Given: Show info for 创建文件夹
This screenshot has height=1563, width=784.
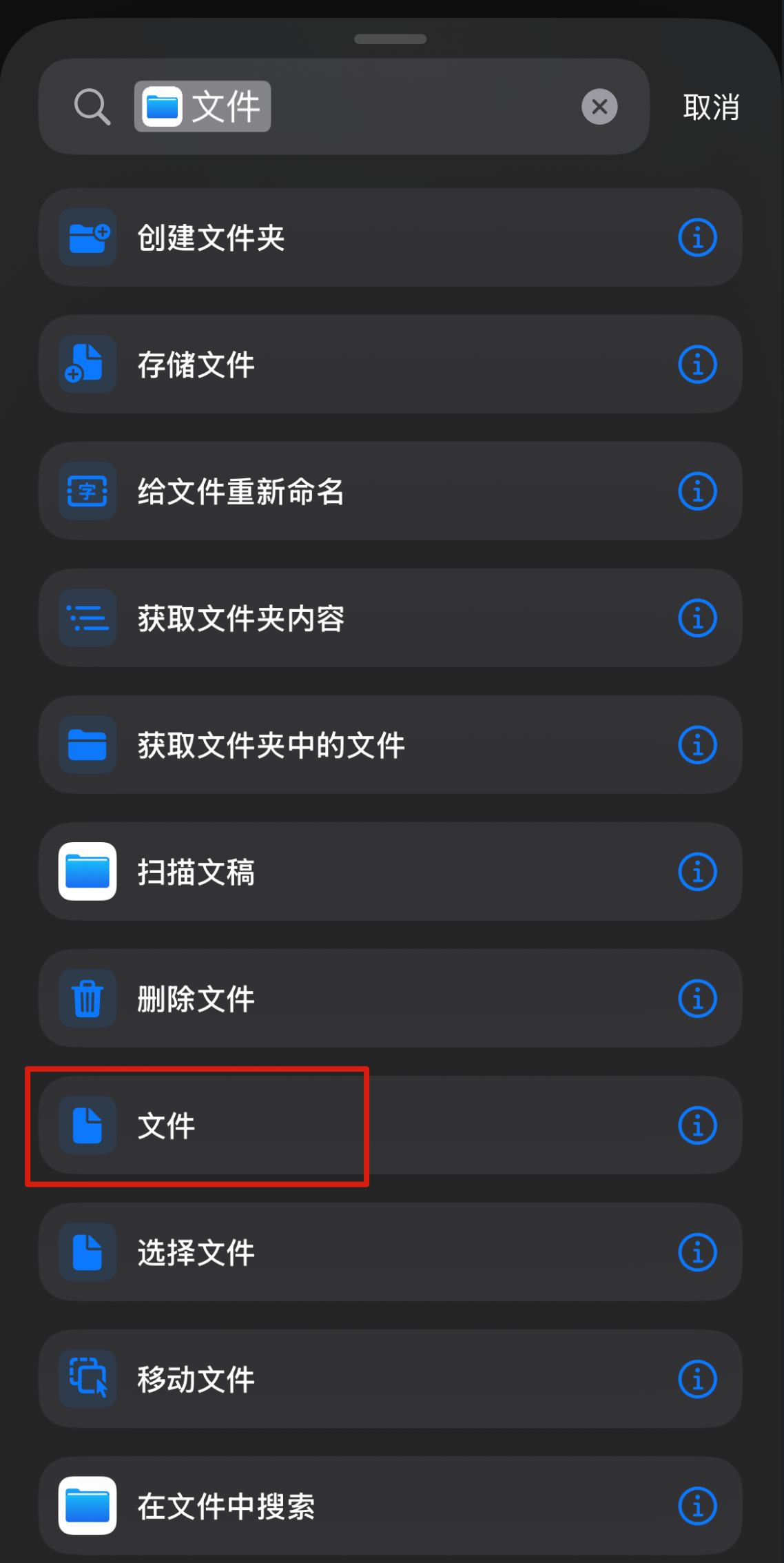Looking at the screenshot, I should click(697, 238).
